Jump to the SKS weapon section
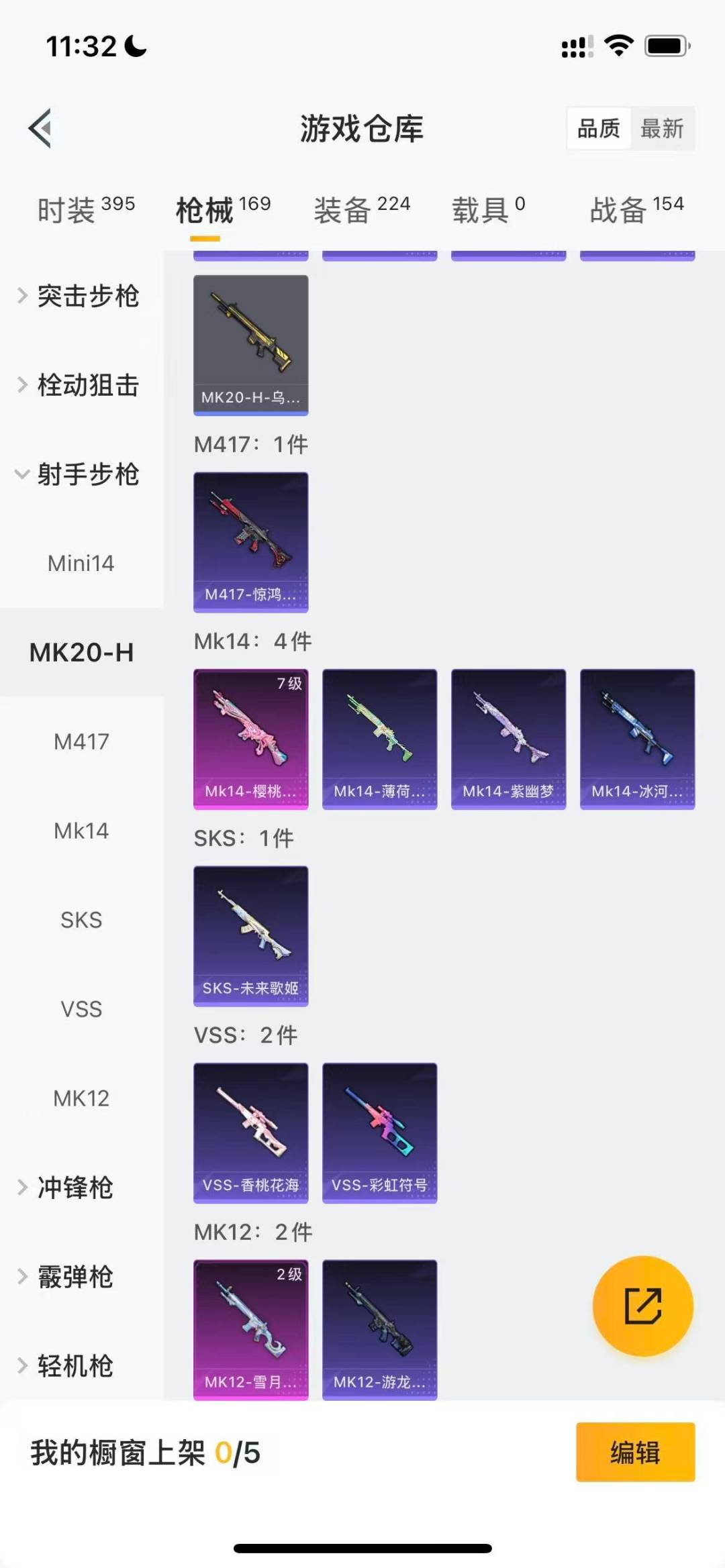725x1568 pixels. click(x=81, y=920)
